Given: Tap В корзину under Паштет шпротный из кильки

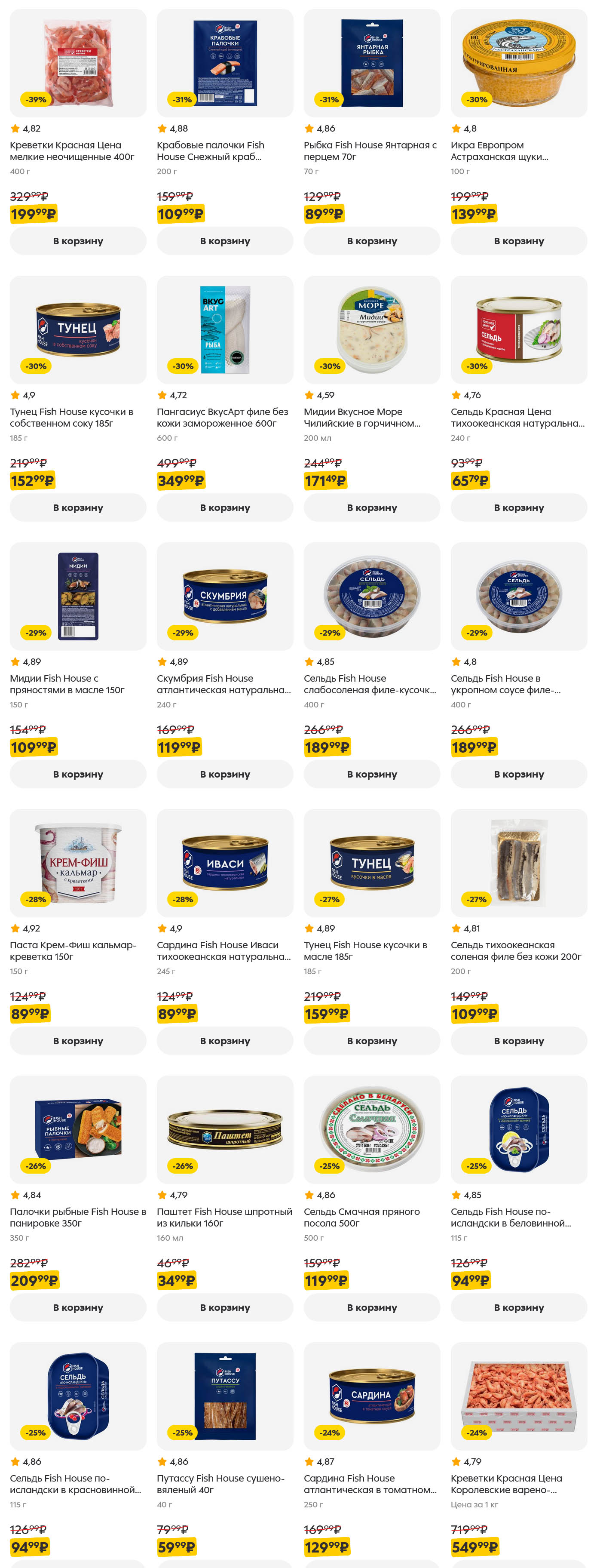Looking at the screenshot, I should pyautogui.click(x=224, y=1307).
